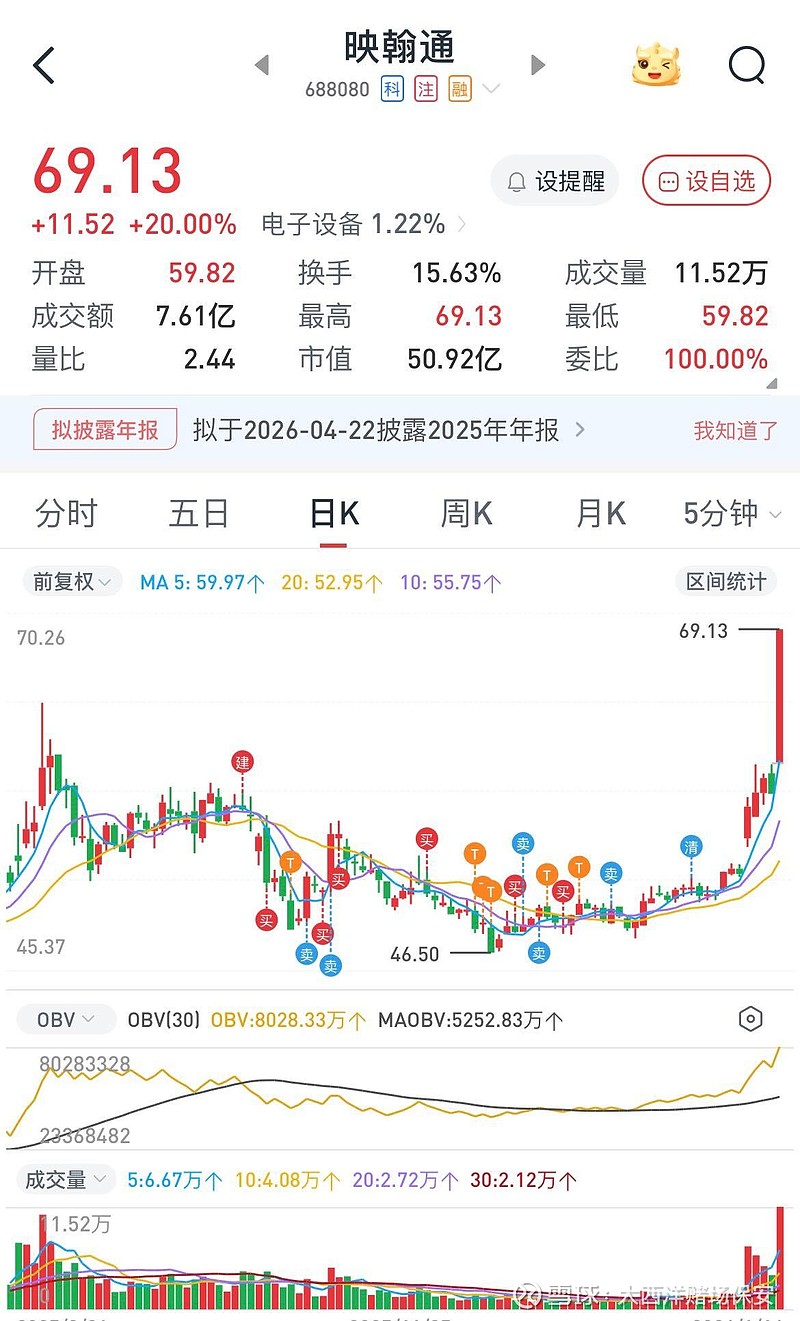Open the 电子设备 sector link
The height and width of the screenshot is (1321, 800).
pyautogui.click(x=364, y=224)
